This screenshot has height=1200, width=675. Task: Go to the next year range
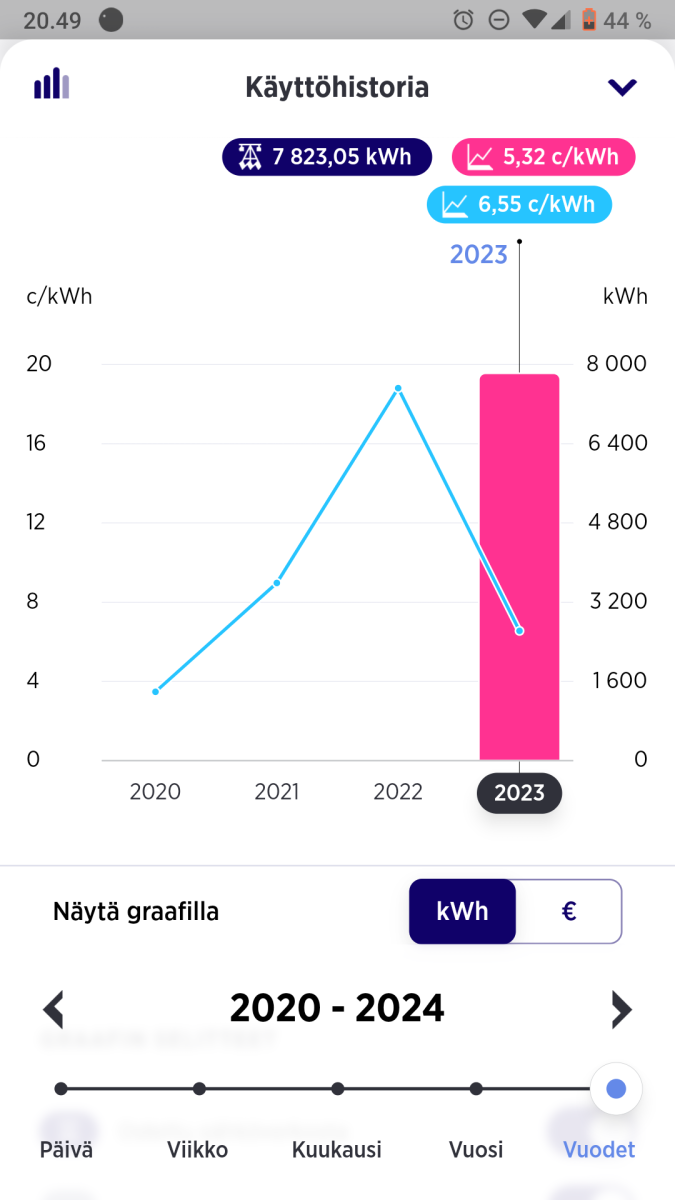pos(621,1009)
